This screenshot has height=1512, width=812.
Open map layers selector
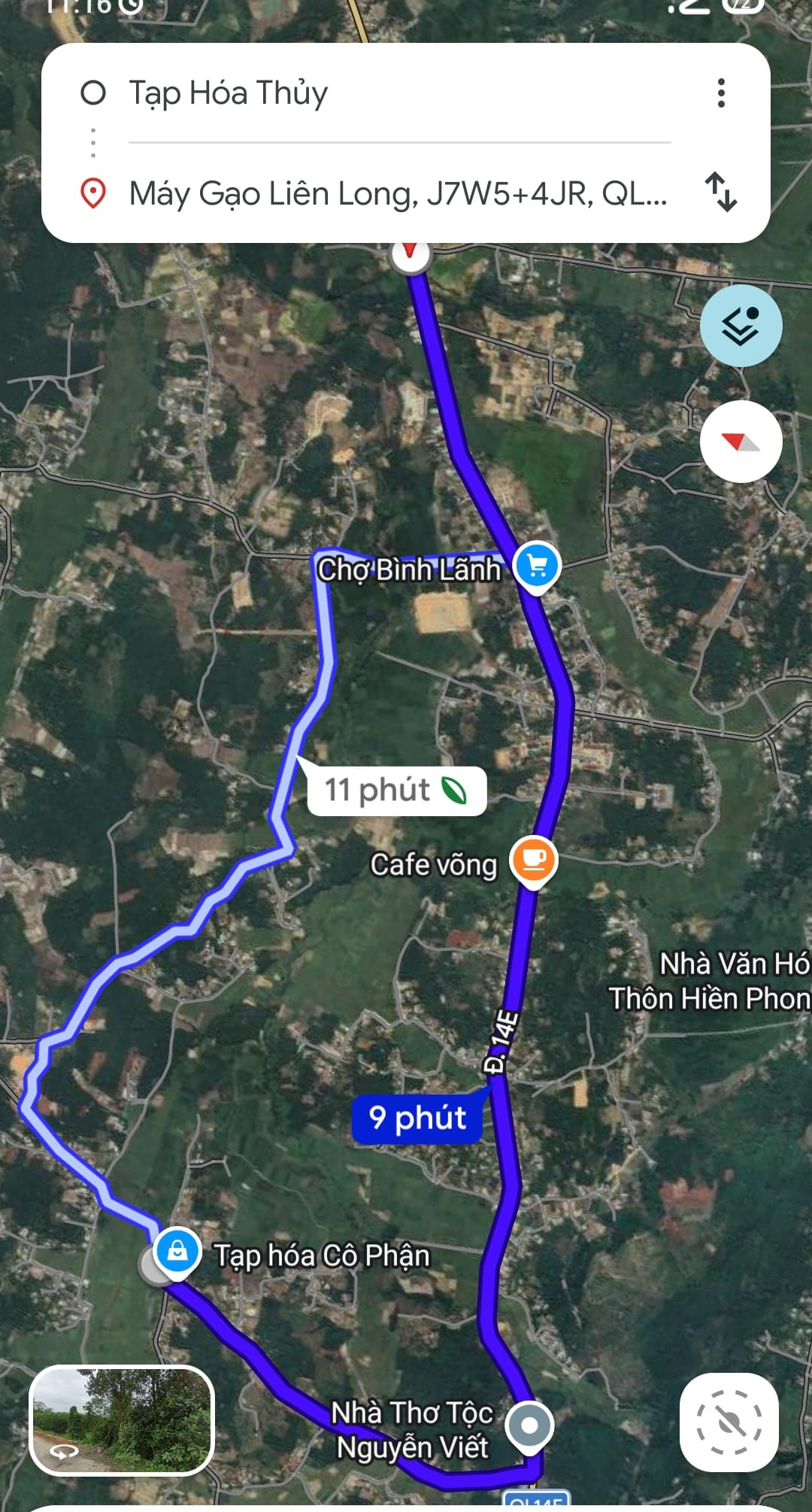tap(741, 326)
